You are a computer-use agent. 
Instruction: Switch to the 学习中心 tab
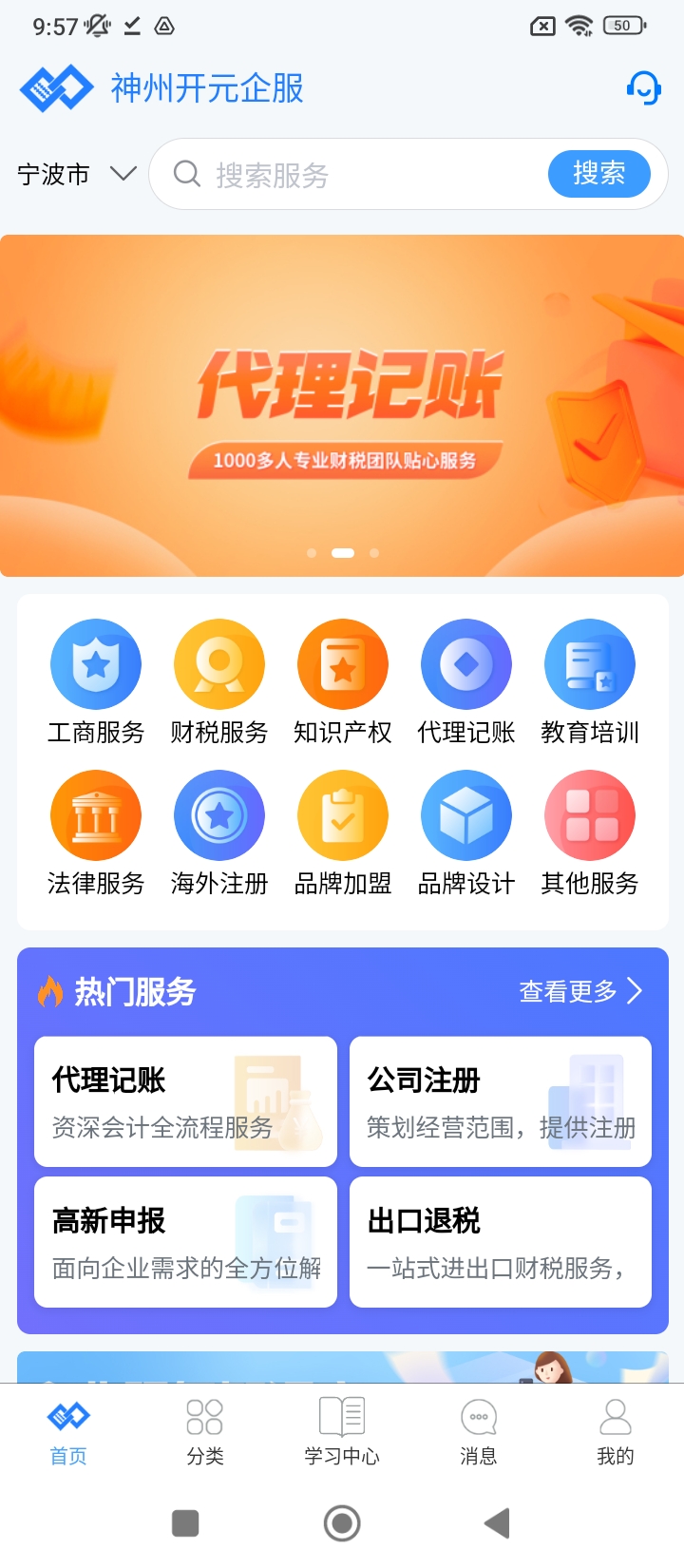point(342,1431)
